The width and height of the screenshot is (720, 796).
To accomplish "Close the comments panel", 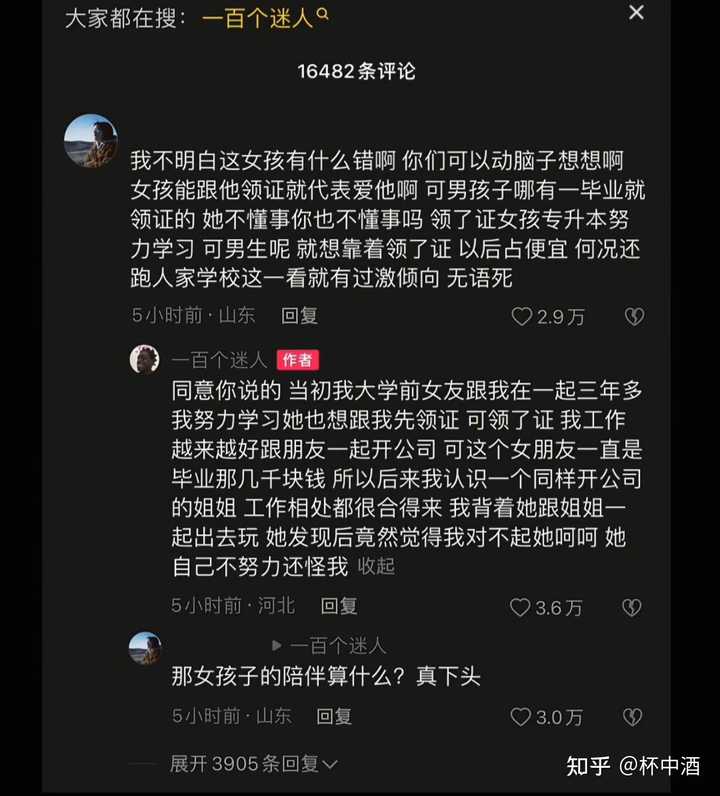I will click(636, 13).
